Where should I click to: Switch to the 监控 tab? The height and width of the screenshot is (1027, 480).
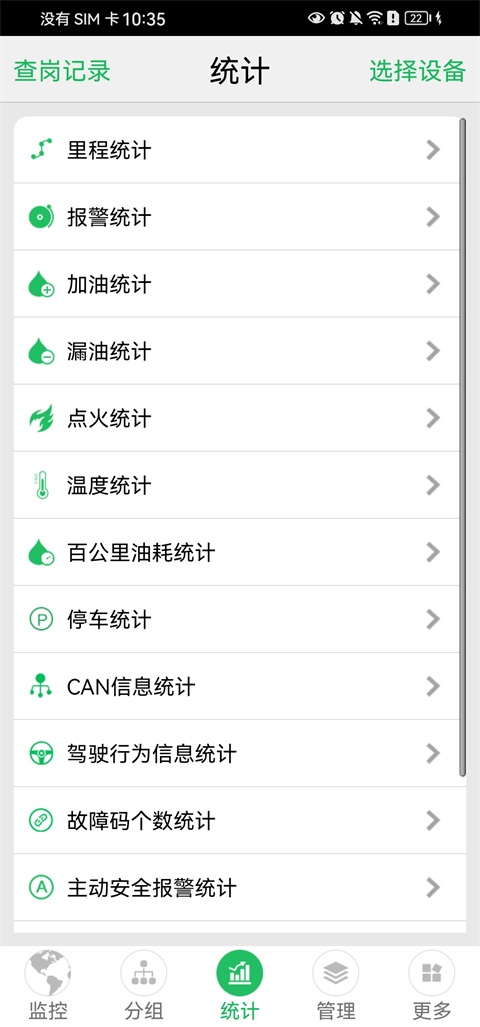tap(48, 985)
